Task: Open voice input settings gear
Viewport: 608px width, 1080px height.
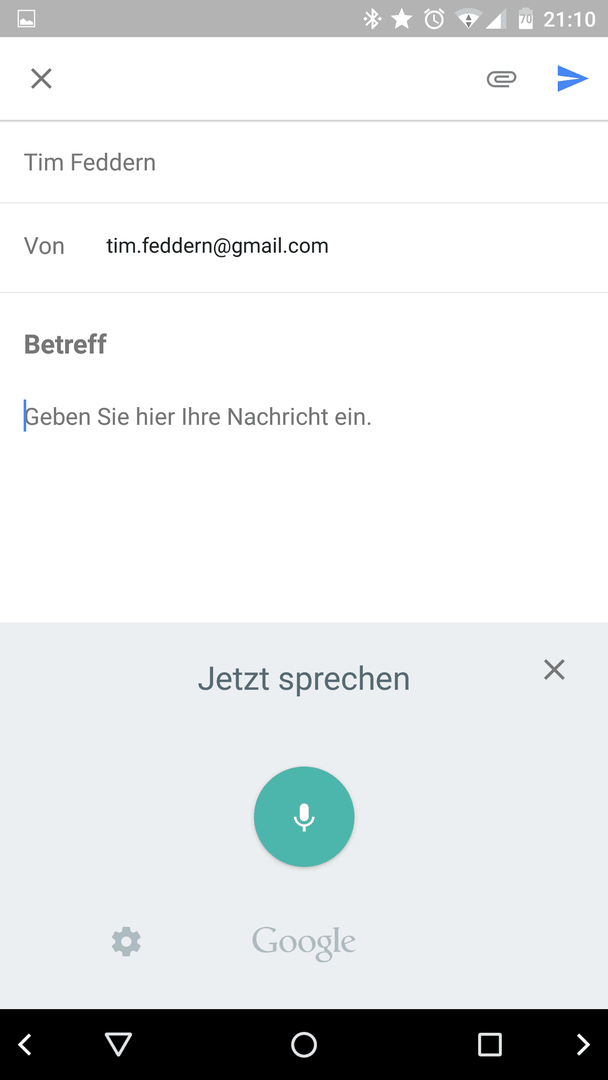Action: 126,942
